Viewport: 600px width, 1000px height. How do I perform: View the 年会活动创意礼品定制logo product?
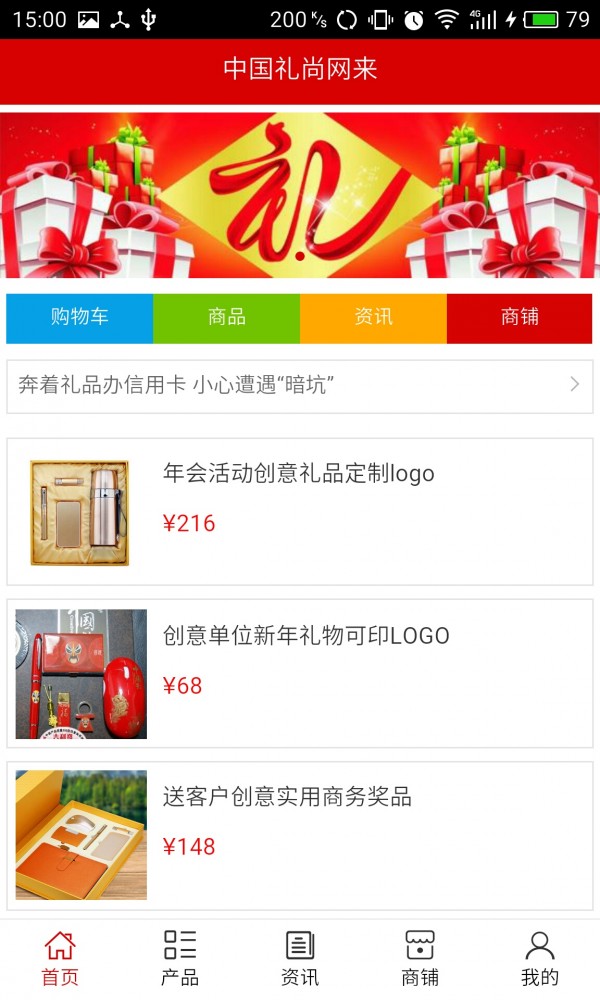coord(300,511)
